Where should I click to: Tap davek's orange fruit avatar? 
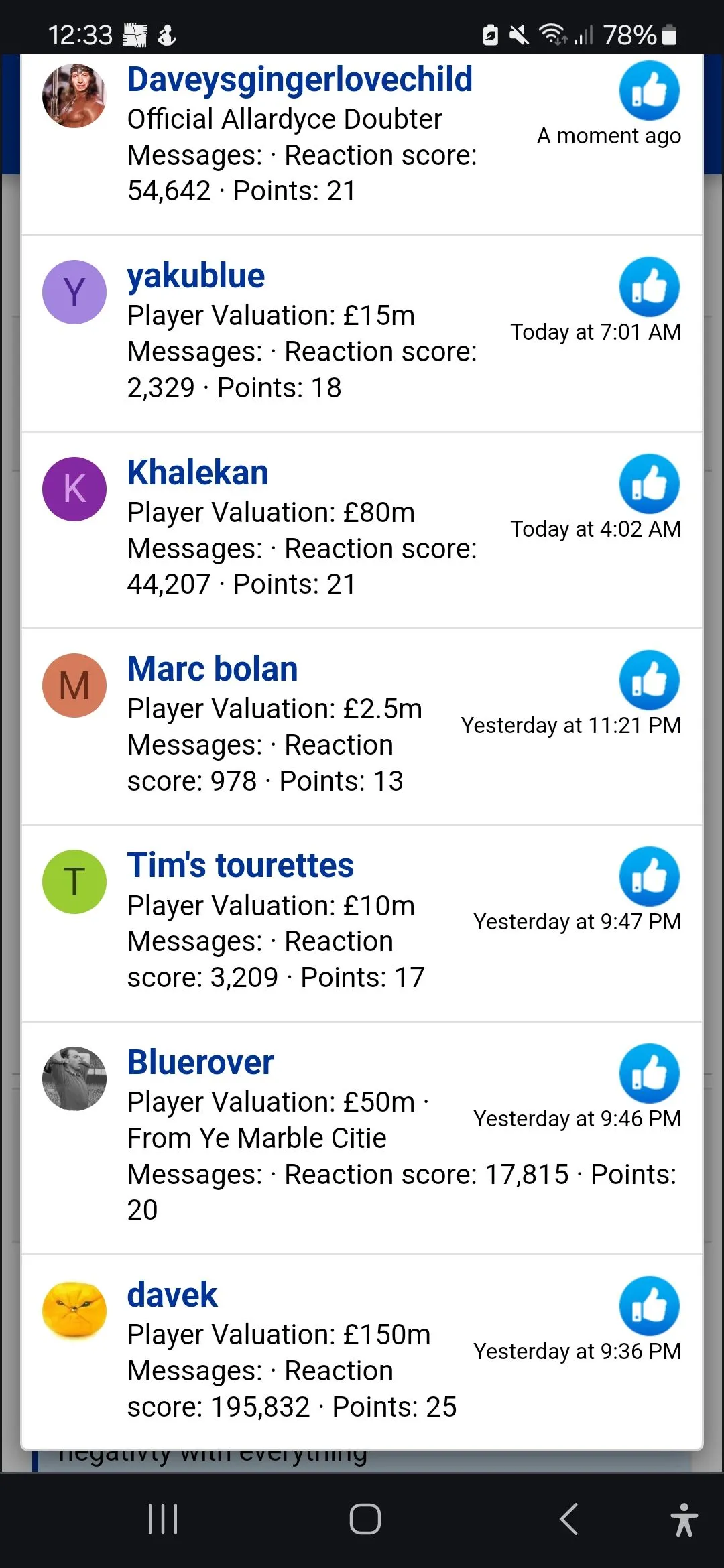coord(74,1309)
